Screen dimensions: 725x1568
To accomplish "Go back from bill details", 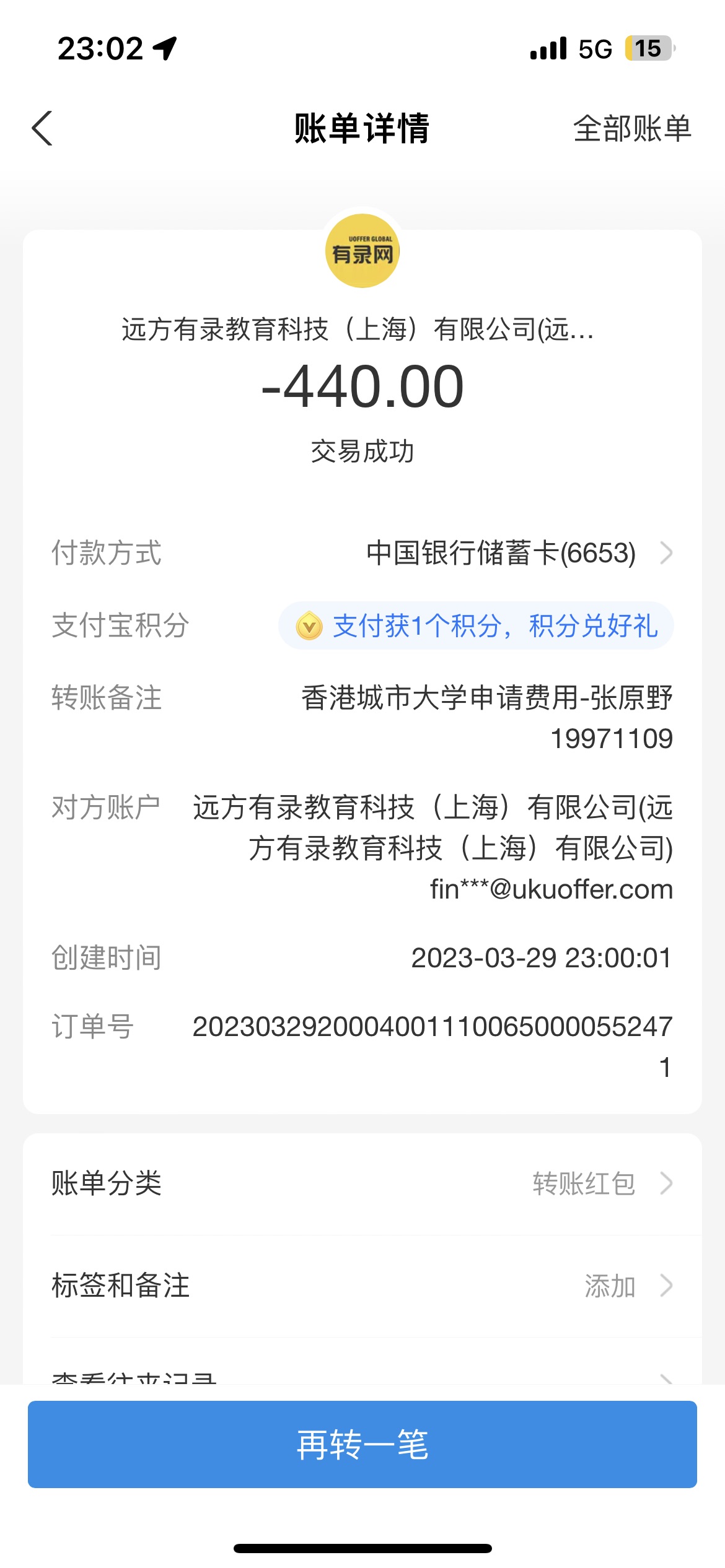I will (x=42, y=129).
